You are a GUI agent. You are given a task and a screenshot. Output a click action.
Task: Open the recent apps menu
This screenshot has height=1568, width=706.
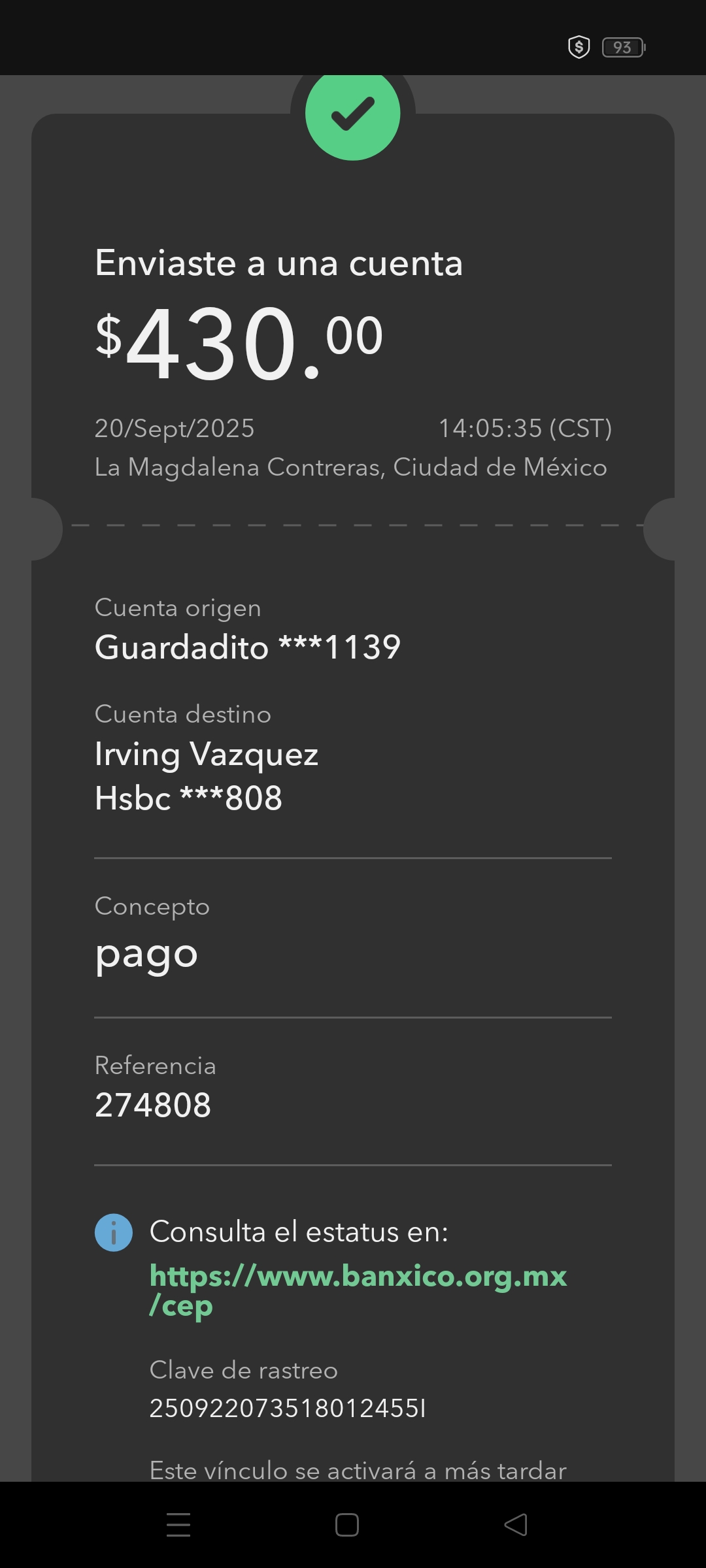(178, 1525)
